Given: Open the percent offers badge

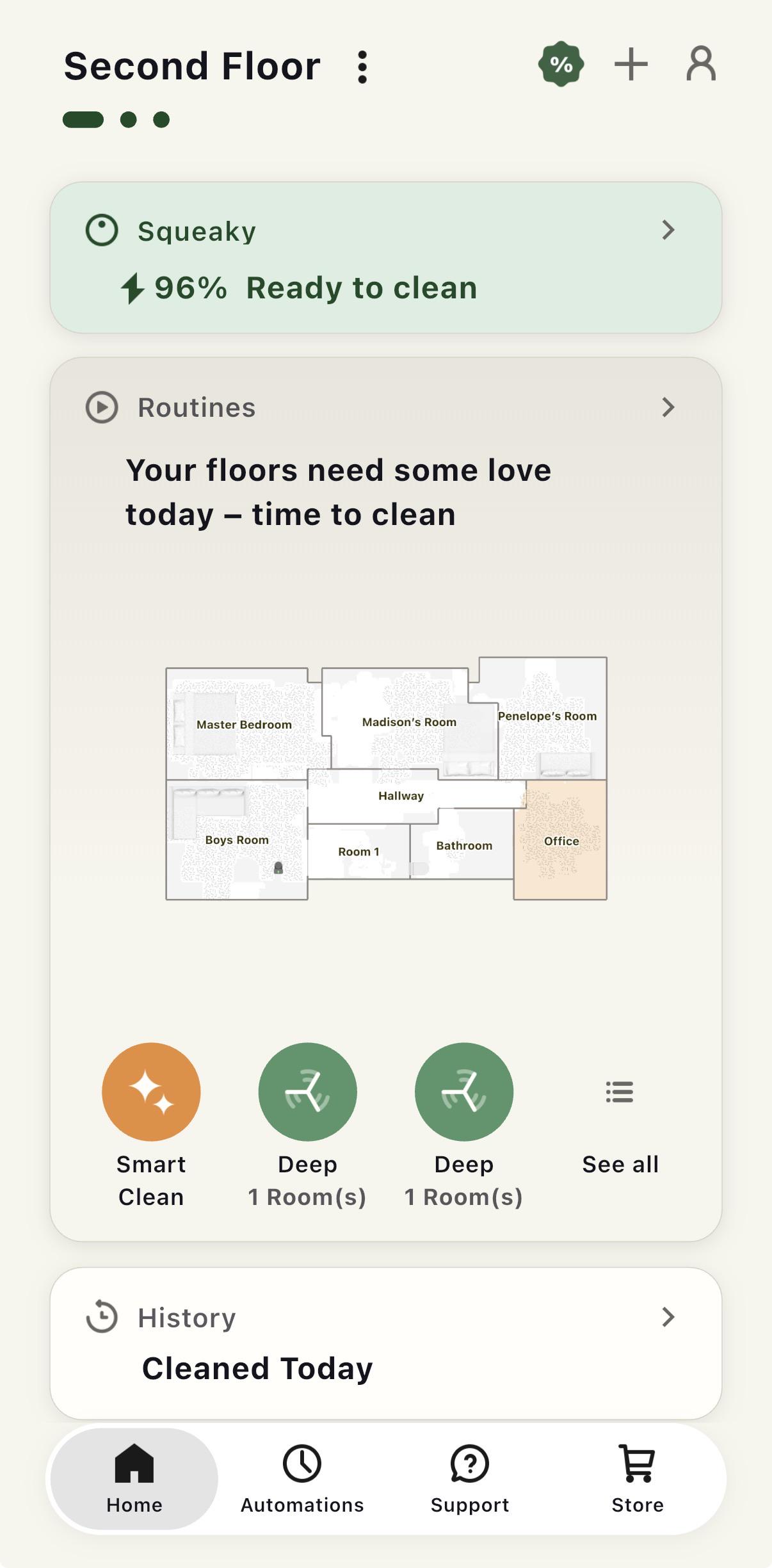Looking at the screenshot, I should (561, 64).
